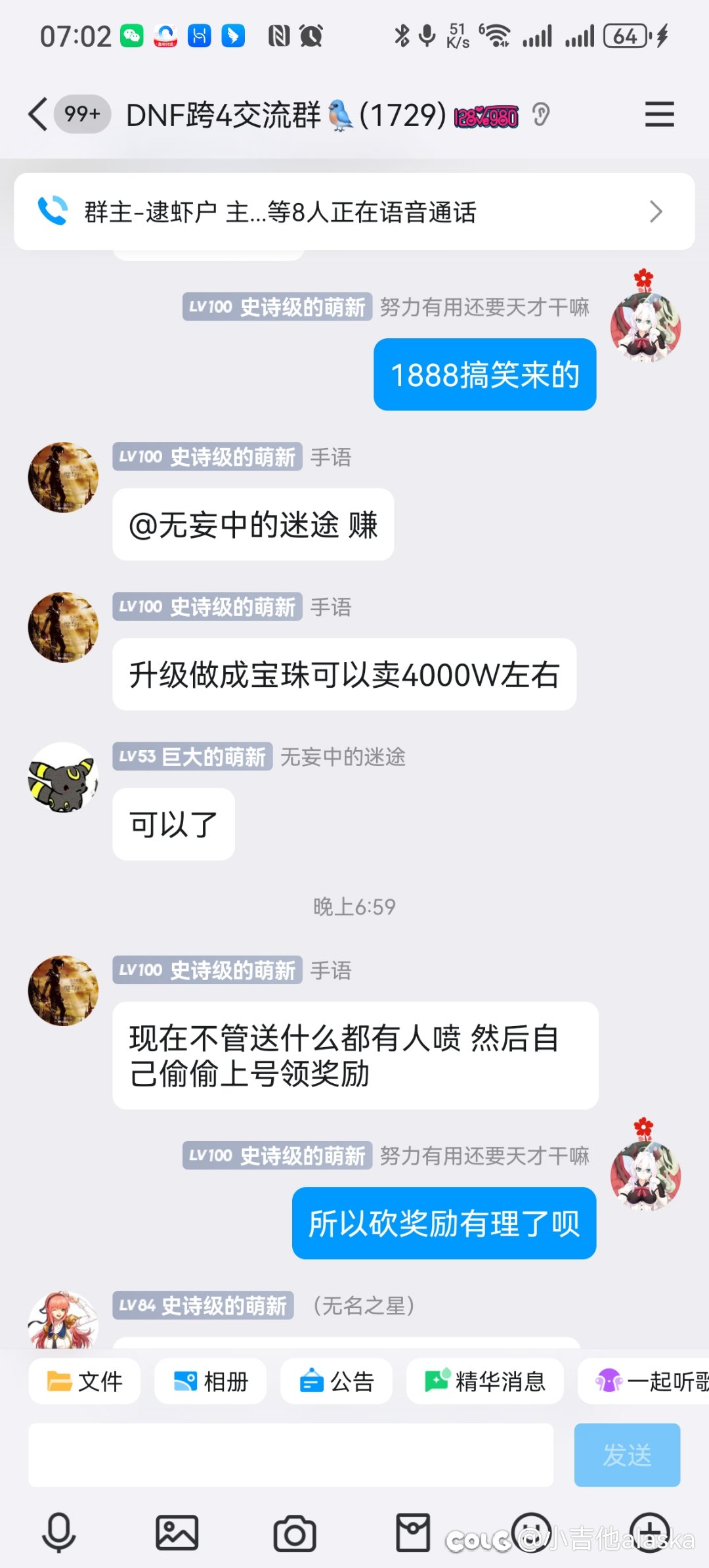Expand the ongoing voice call banner chevron

click(x=655, y=212)
